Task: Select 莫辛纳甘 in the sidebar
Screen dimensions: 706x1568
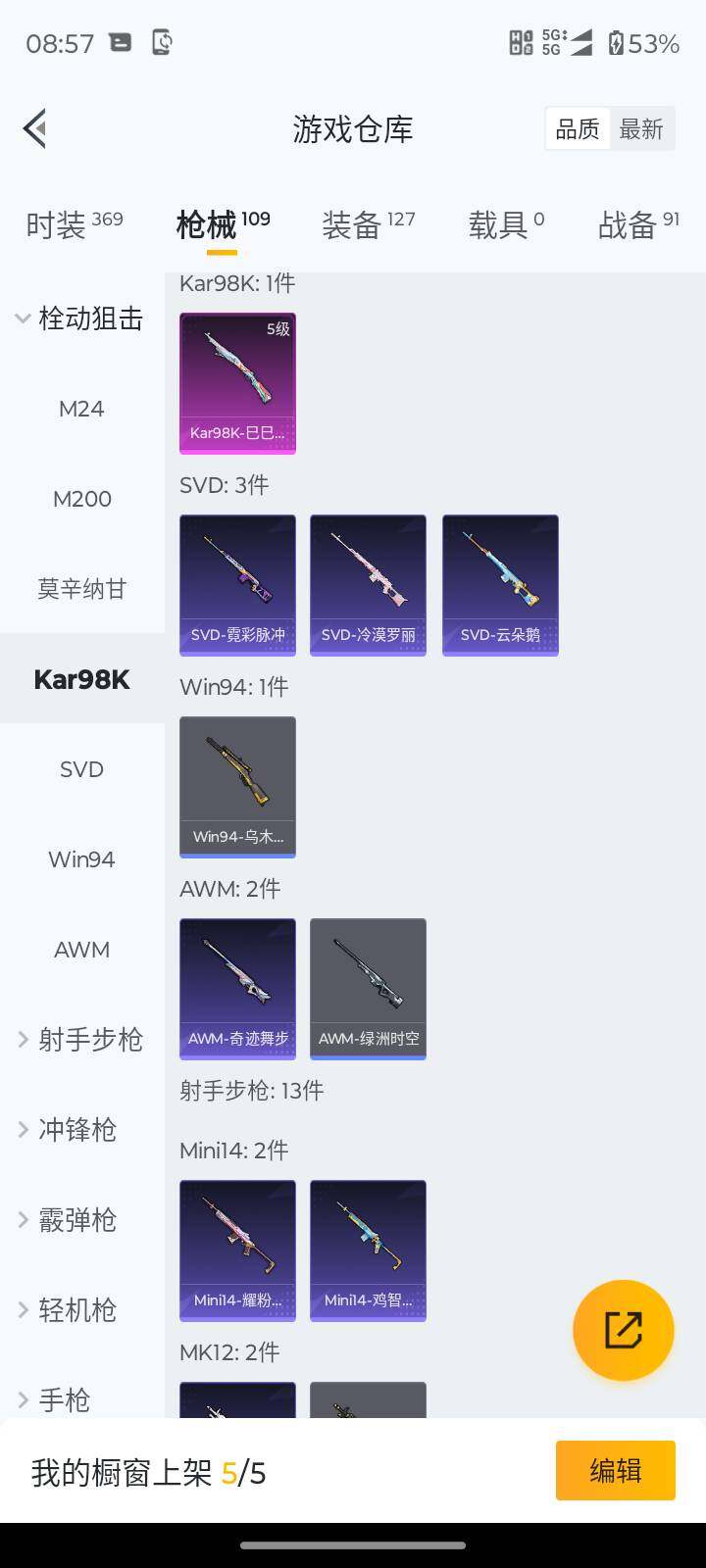Action: pyautogui.click(x=81, y=589)
